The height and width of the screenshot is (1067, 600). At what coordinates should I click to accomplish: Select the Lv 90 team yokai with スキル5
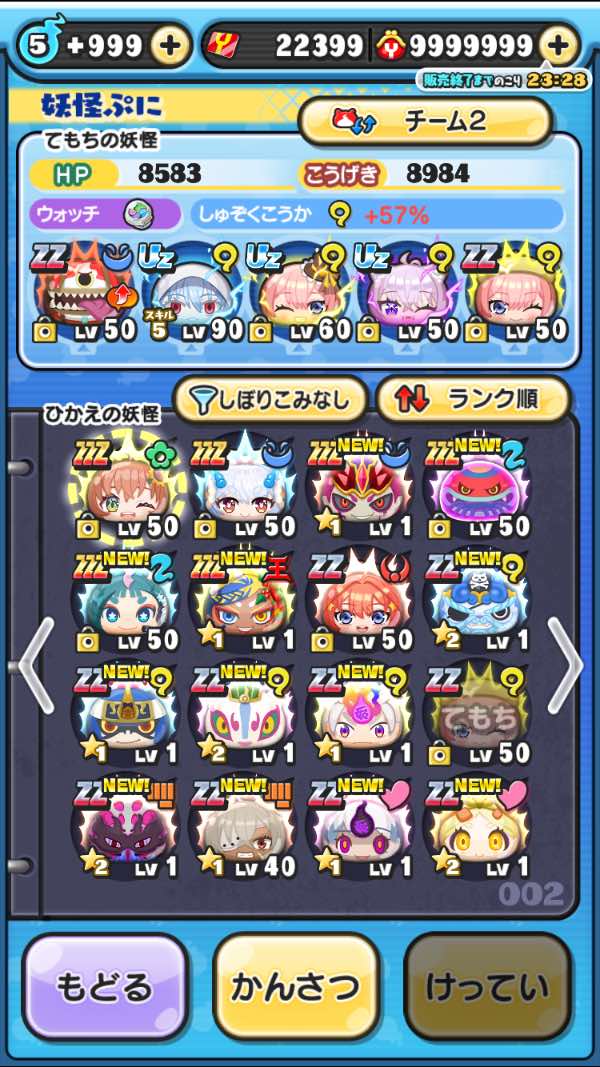click(193, 292)
